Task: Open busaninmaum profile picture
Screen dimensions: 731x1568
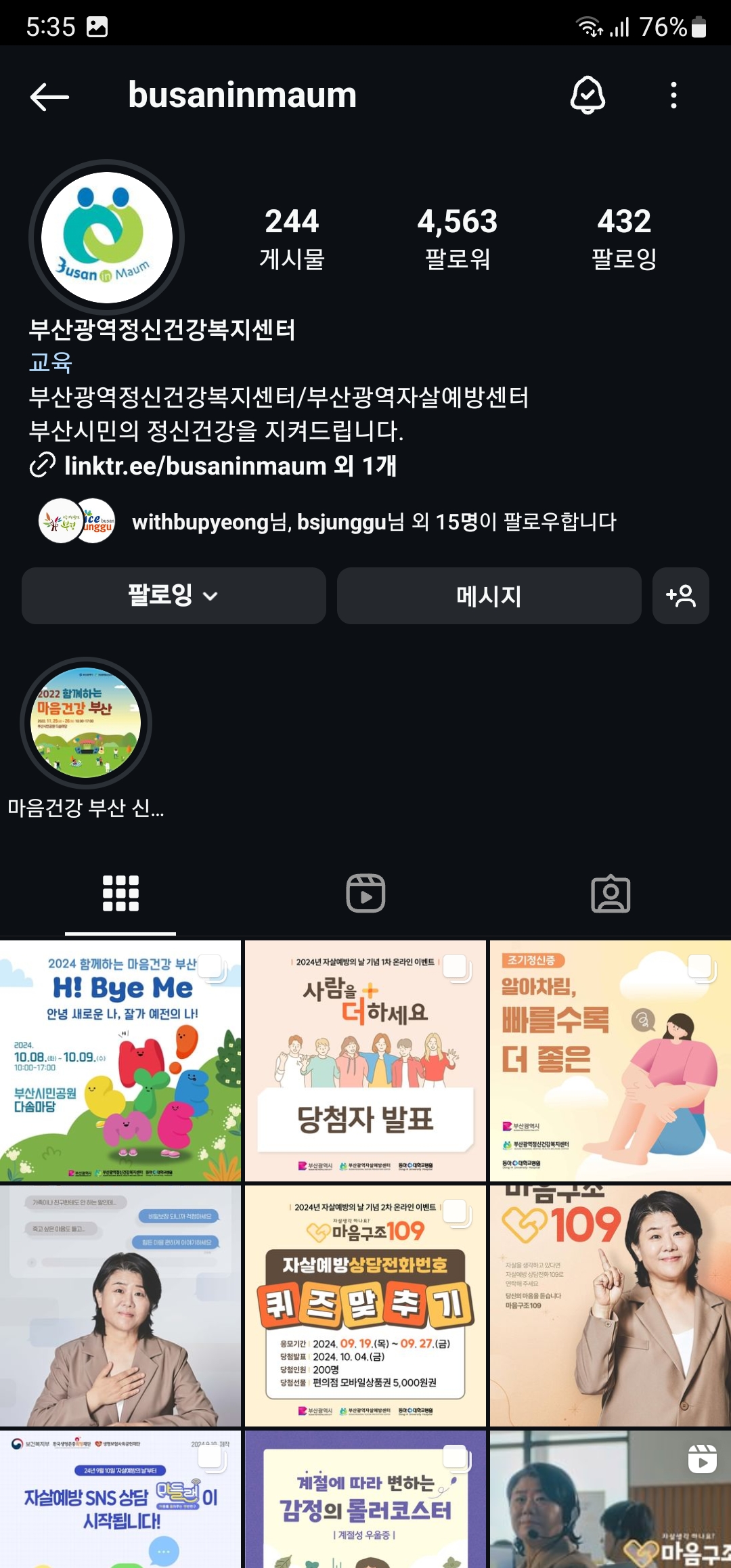Action: 106,238
